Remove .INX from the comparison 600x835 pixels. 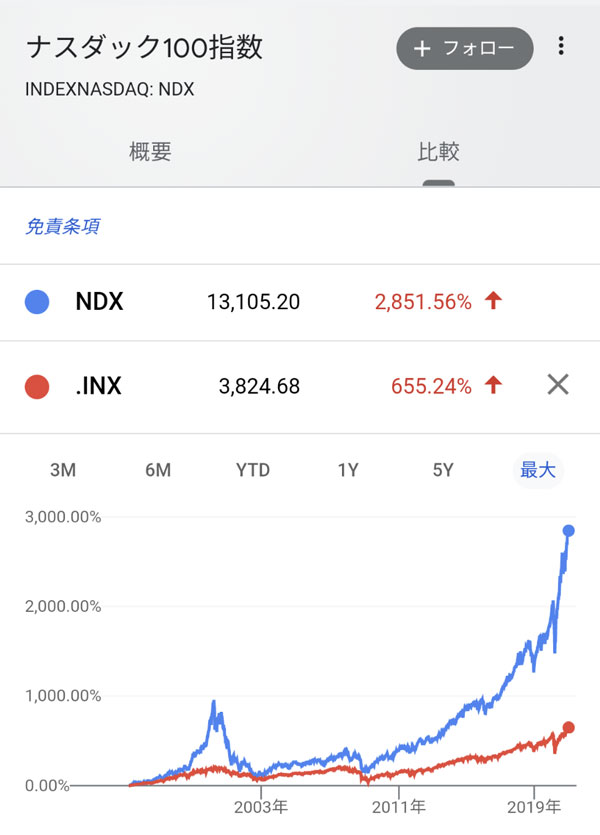(x=558, y=385)
